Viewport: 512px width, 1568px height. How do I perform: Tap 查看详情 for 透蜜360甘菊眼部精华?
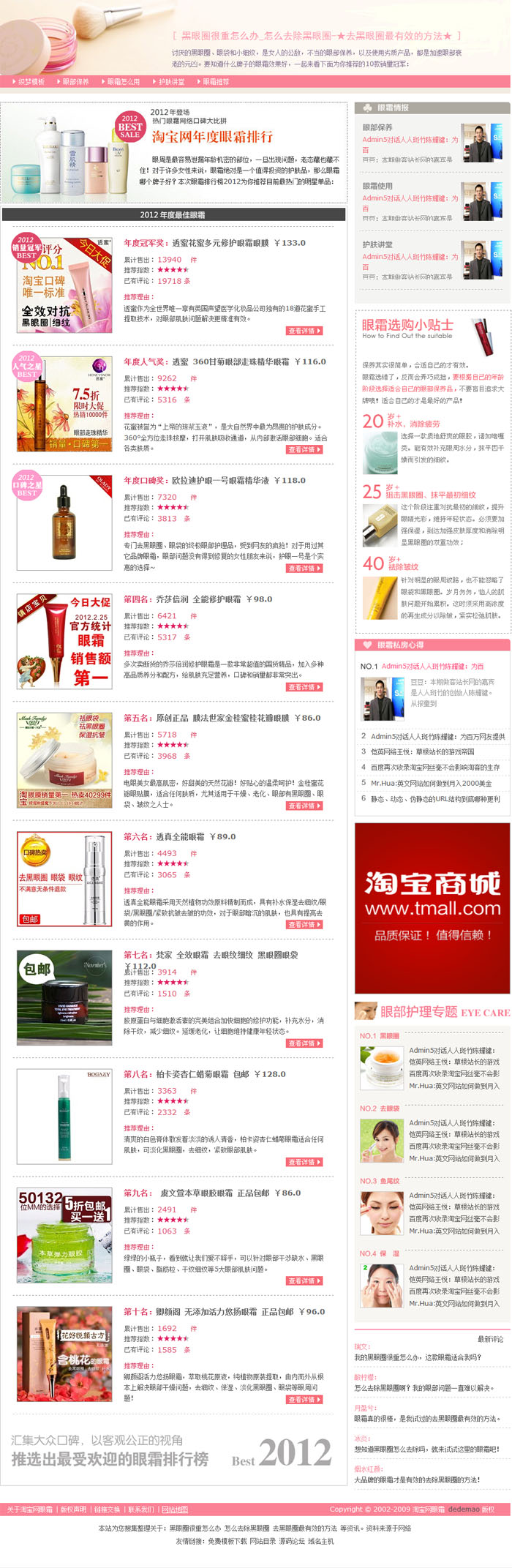304,449
